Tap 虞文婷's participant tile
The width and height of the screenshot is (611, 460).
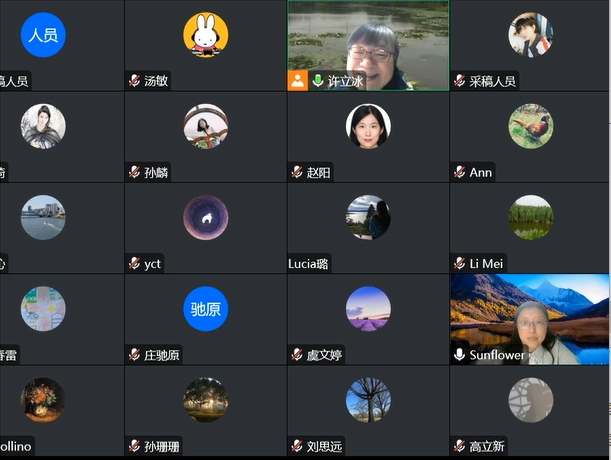tap(368, 319)
